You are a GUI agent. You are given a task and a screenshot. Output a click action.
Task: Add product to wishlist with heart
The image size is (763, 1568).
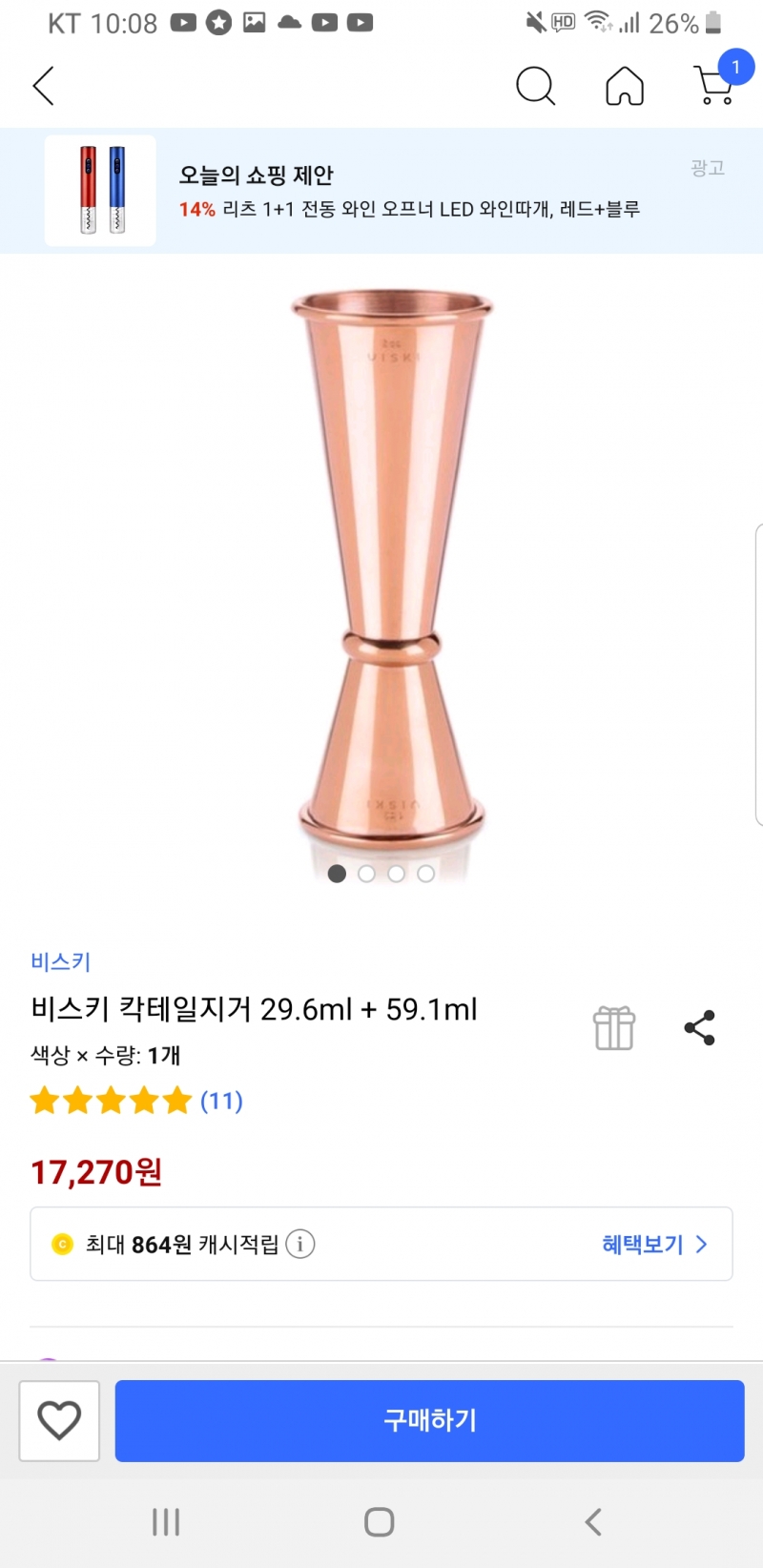coord(59,1420)
